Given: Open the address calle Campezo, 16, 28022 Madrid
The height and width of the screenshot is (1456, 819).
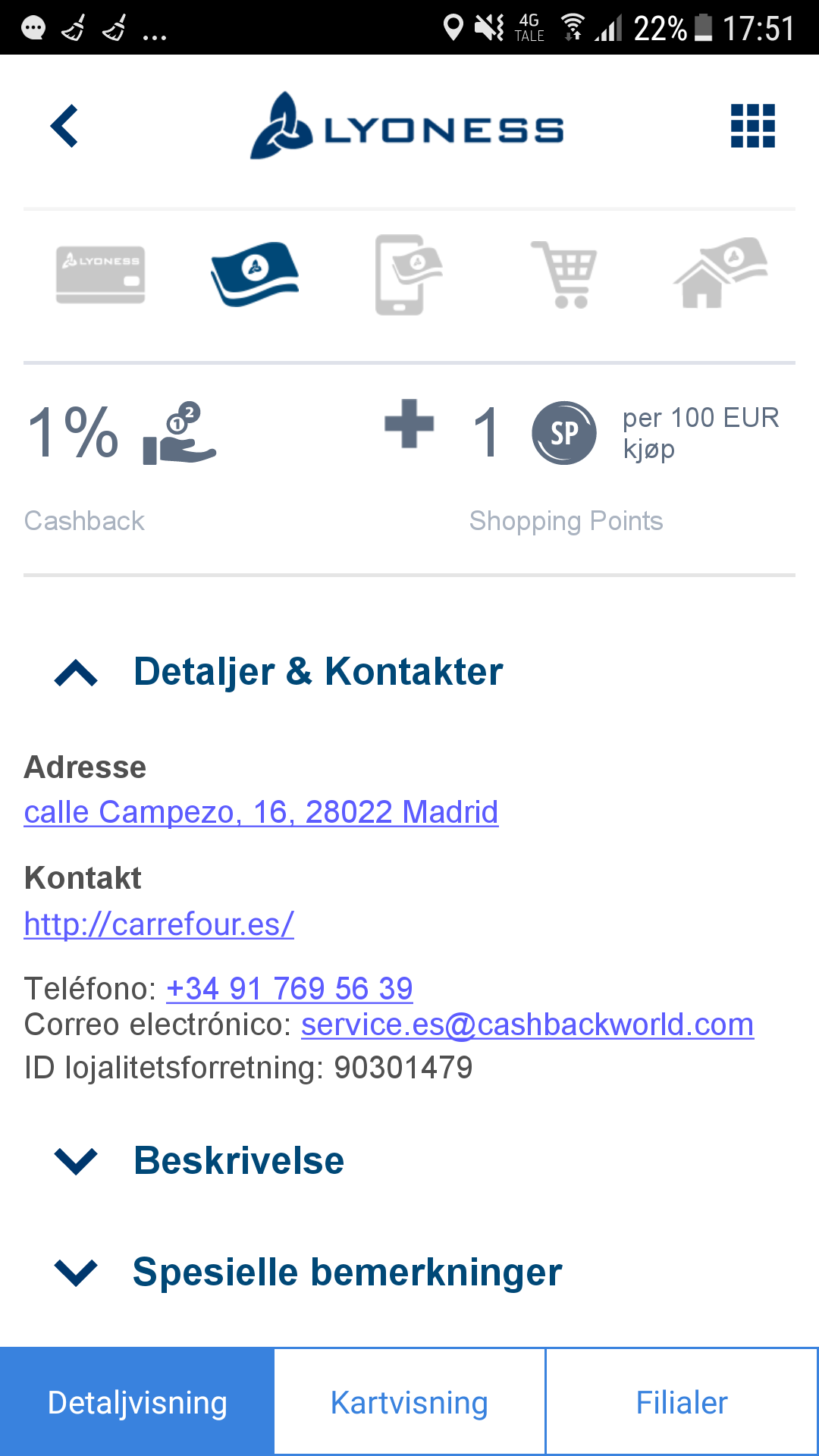Looking at the screenshot, I should coord(261,812).
